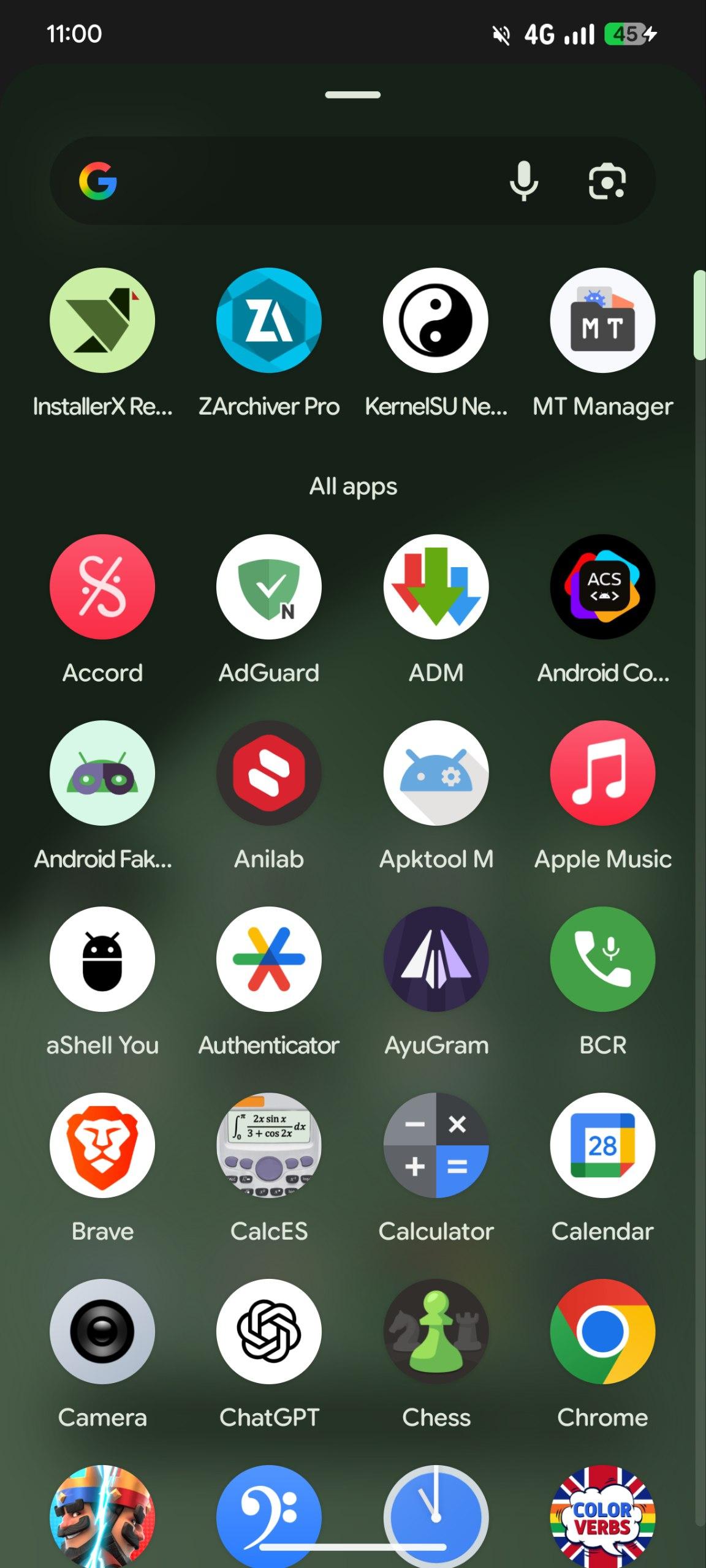Image resolution: width=706 pixels, height=1568 pixels.
Task: Open the Chrome browser
Action: (602, 1332)
